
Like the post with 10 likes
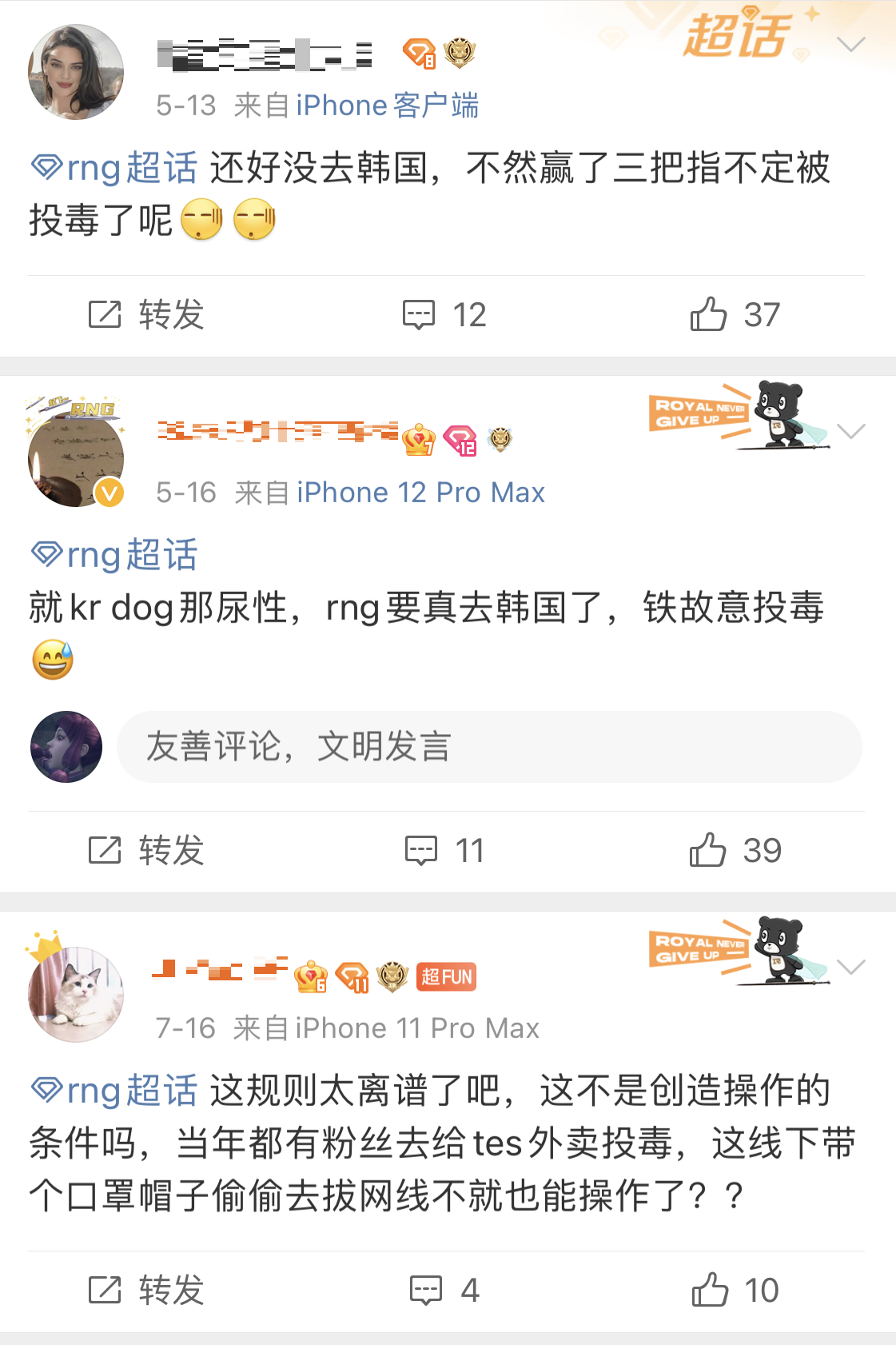[734, 1290]
